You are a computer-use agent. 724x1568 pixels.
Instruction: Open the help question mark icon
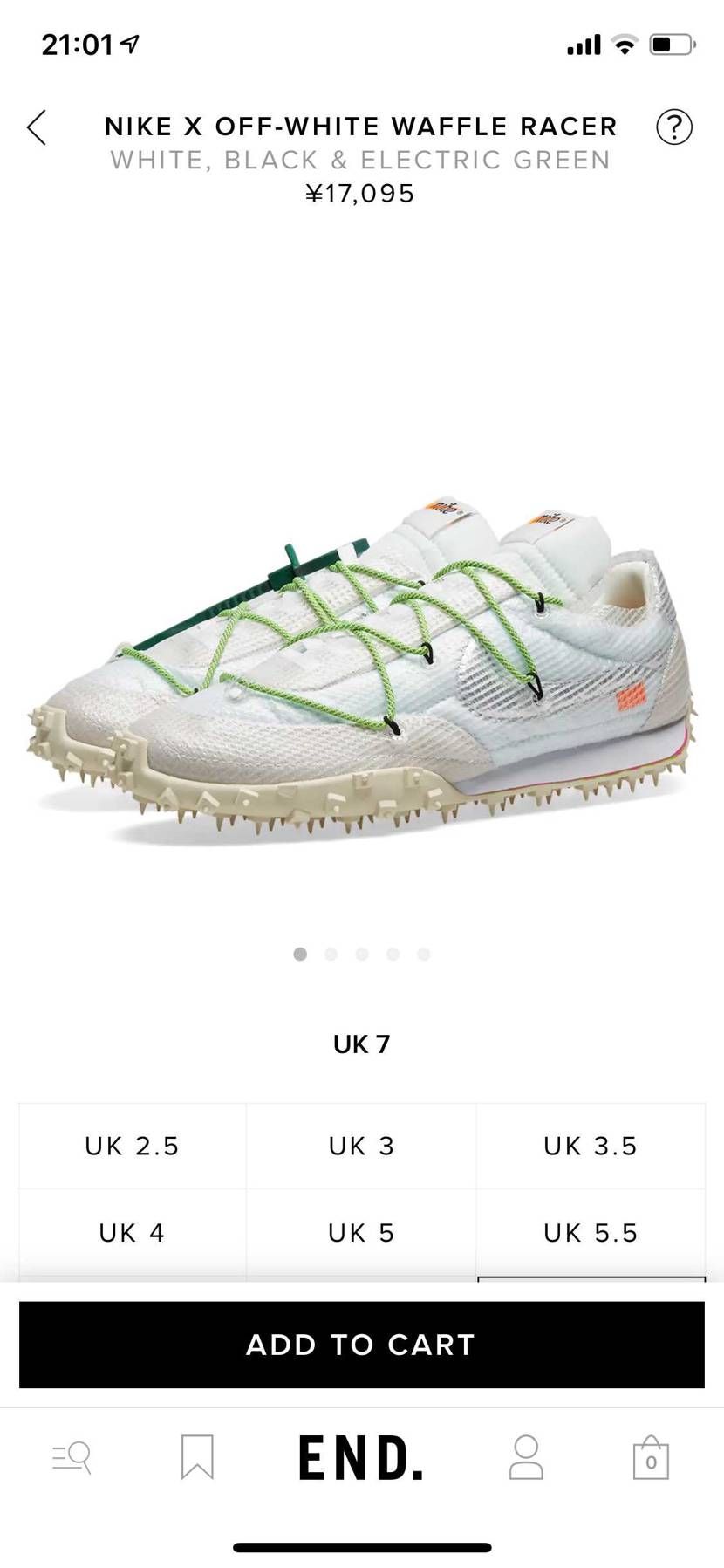pyautogui.click(x=673, y=127)
